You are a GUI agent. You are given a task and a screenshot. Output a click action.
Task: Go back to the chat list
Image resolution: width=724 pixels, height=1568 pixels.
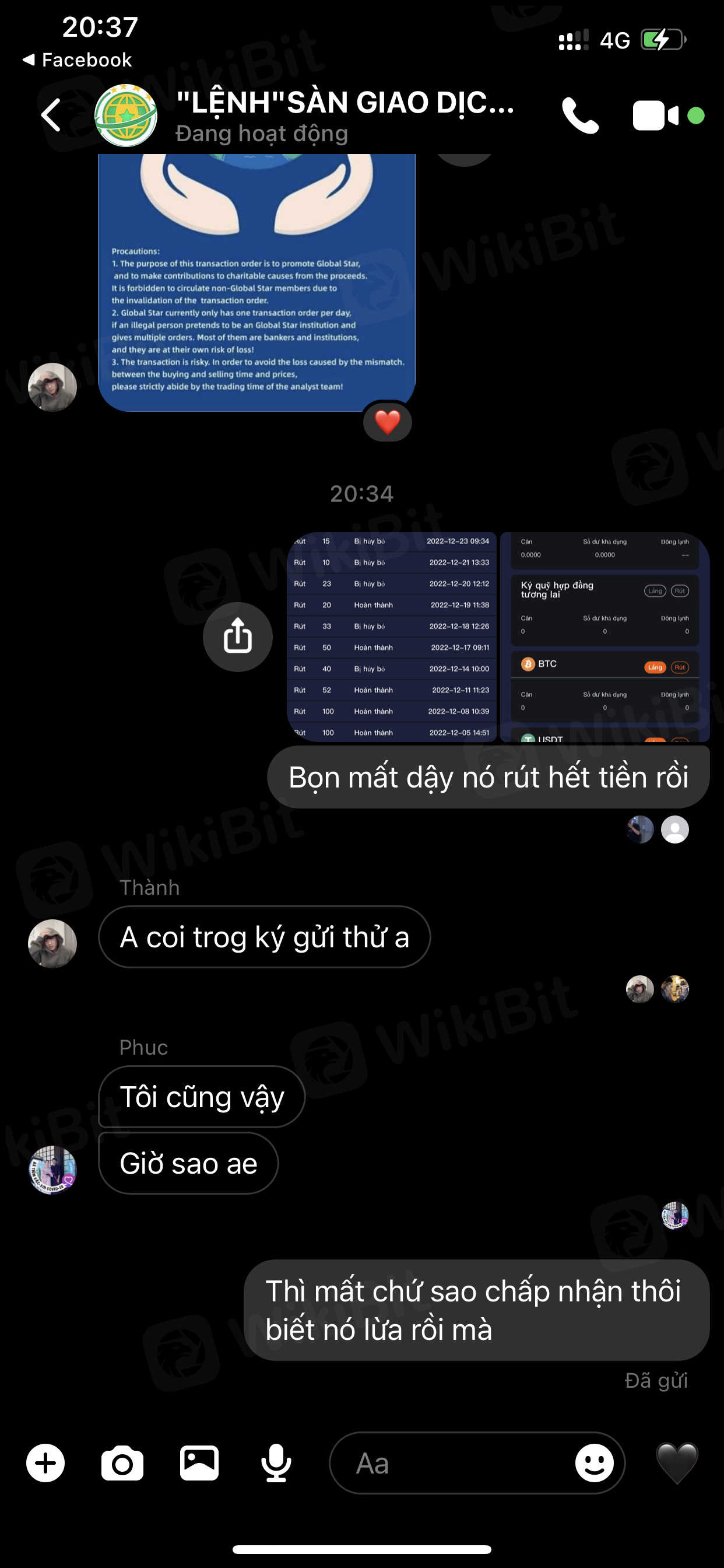pyautogui.click(x=51, y=115)
